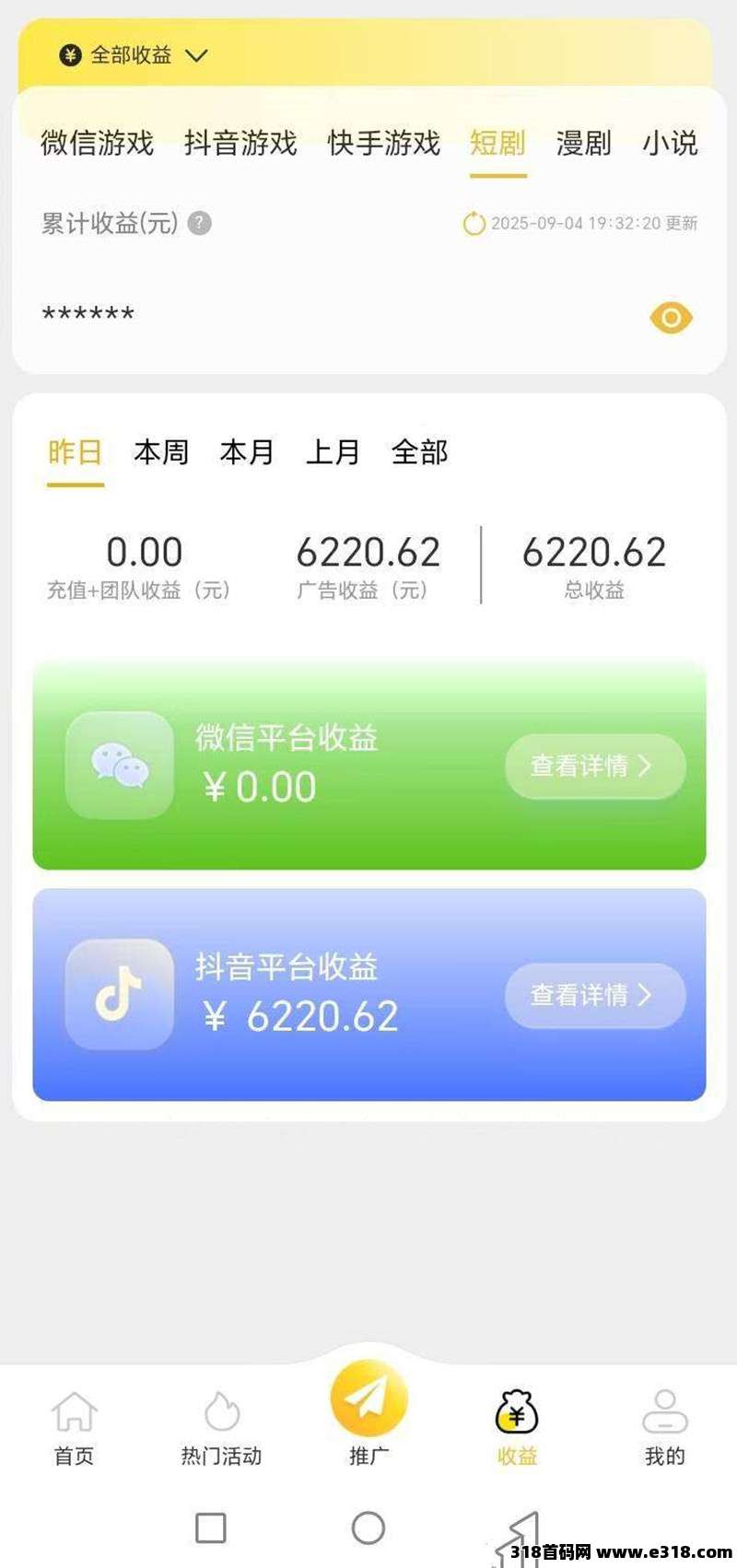Open the 漫剧 tab
The image size is (737, 1568).
point(583,143)
